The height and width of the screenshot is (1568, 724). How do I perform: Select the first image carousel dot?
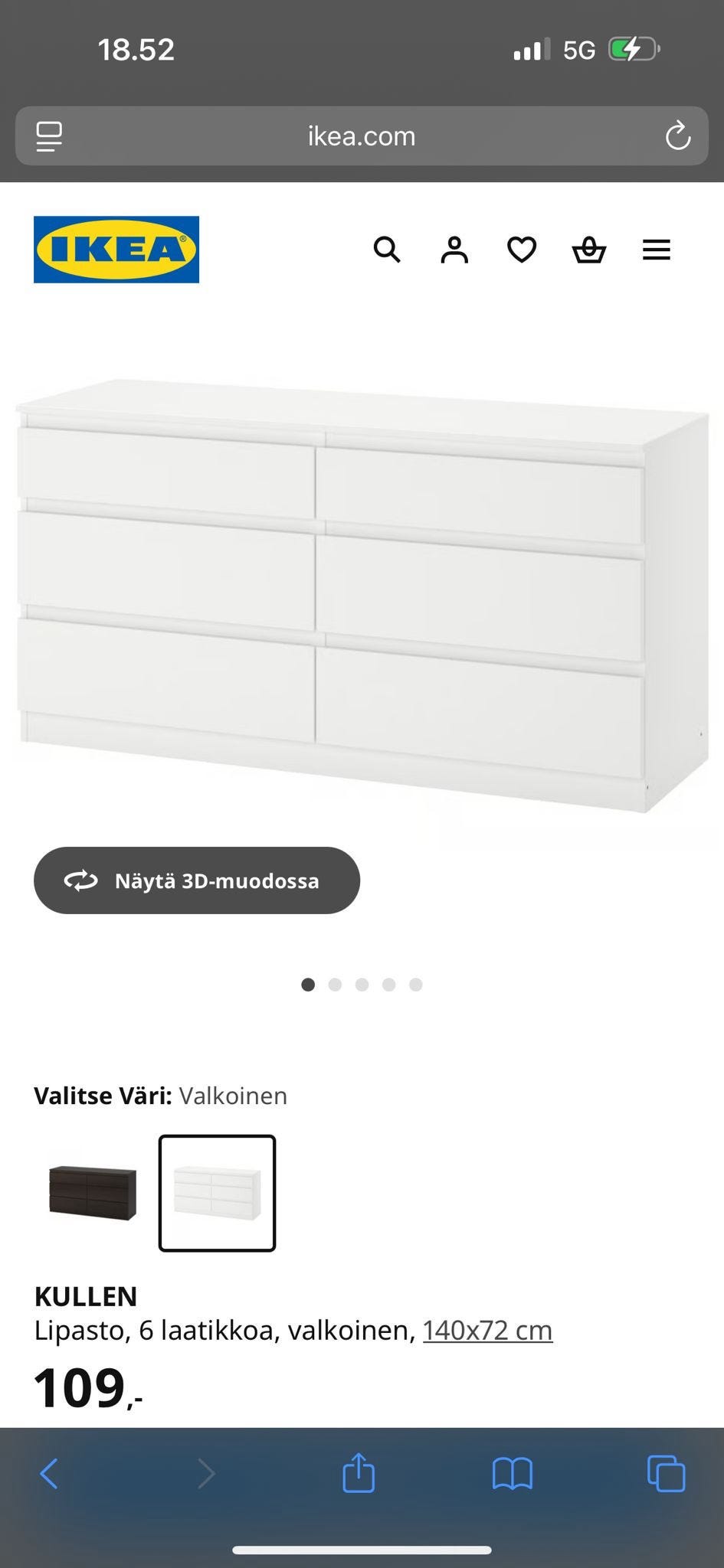[x=308, y=985]
